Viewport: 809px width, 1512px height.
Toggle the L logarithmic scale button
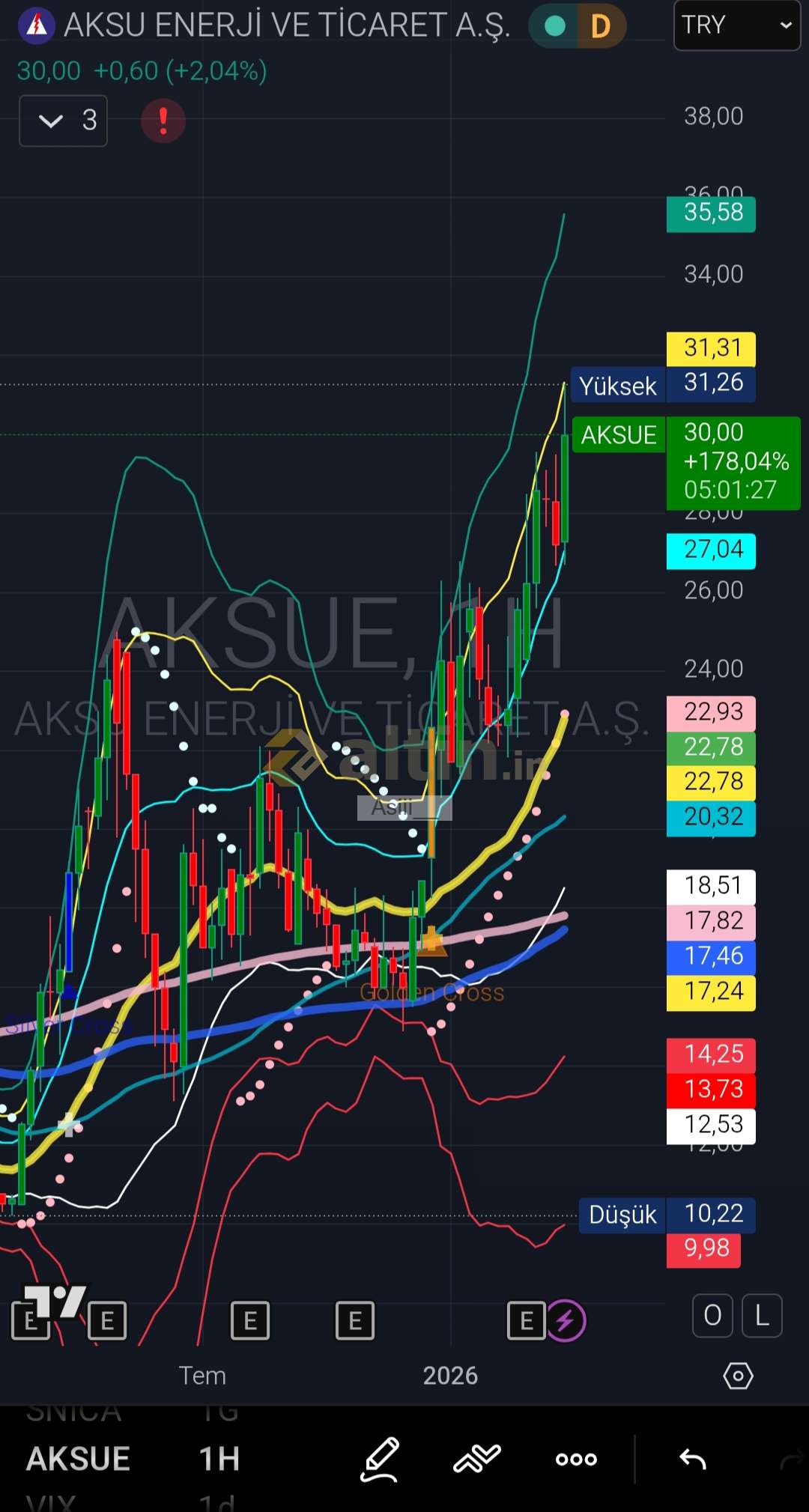[762, 1316]
